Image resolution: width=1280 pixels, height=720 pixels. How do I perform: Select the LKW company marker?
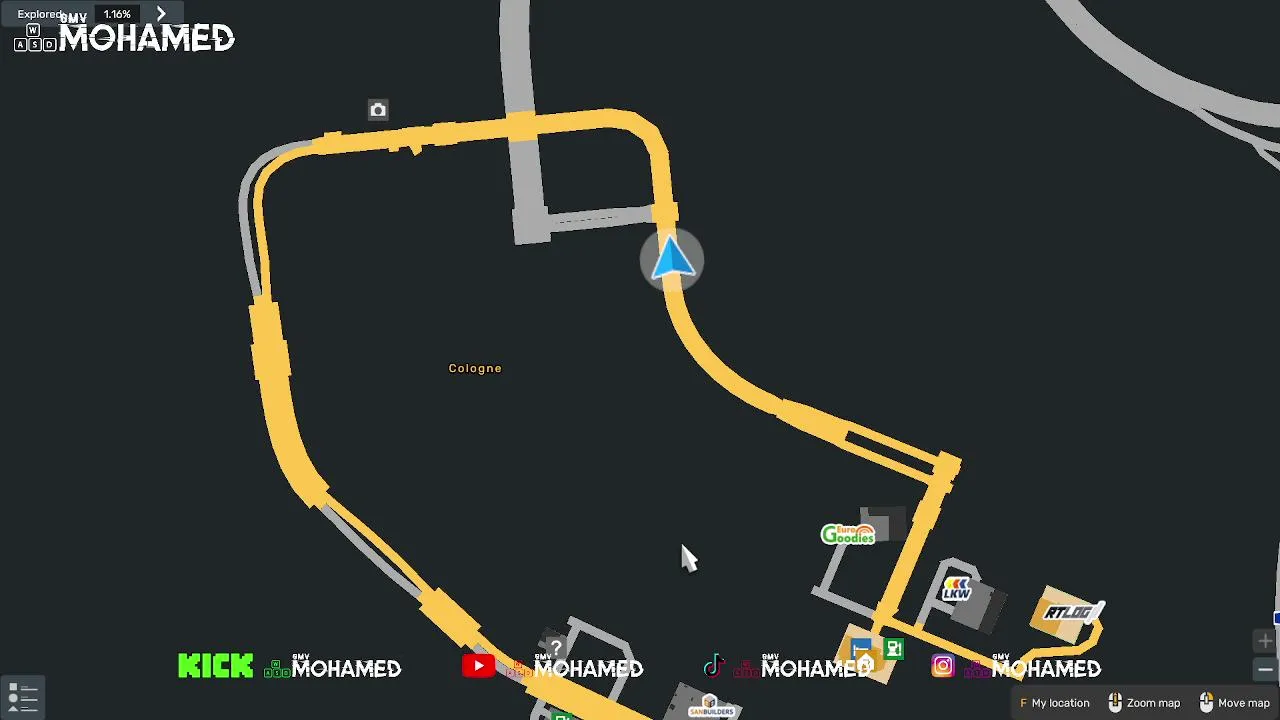pyautogui.click(x=957, y=590)
